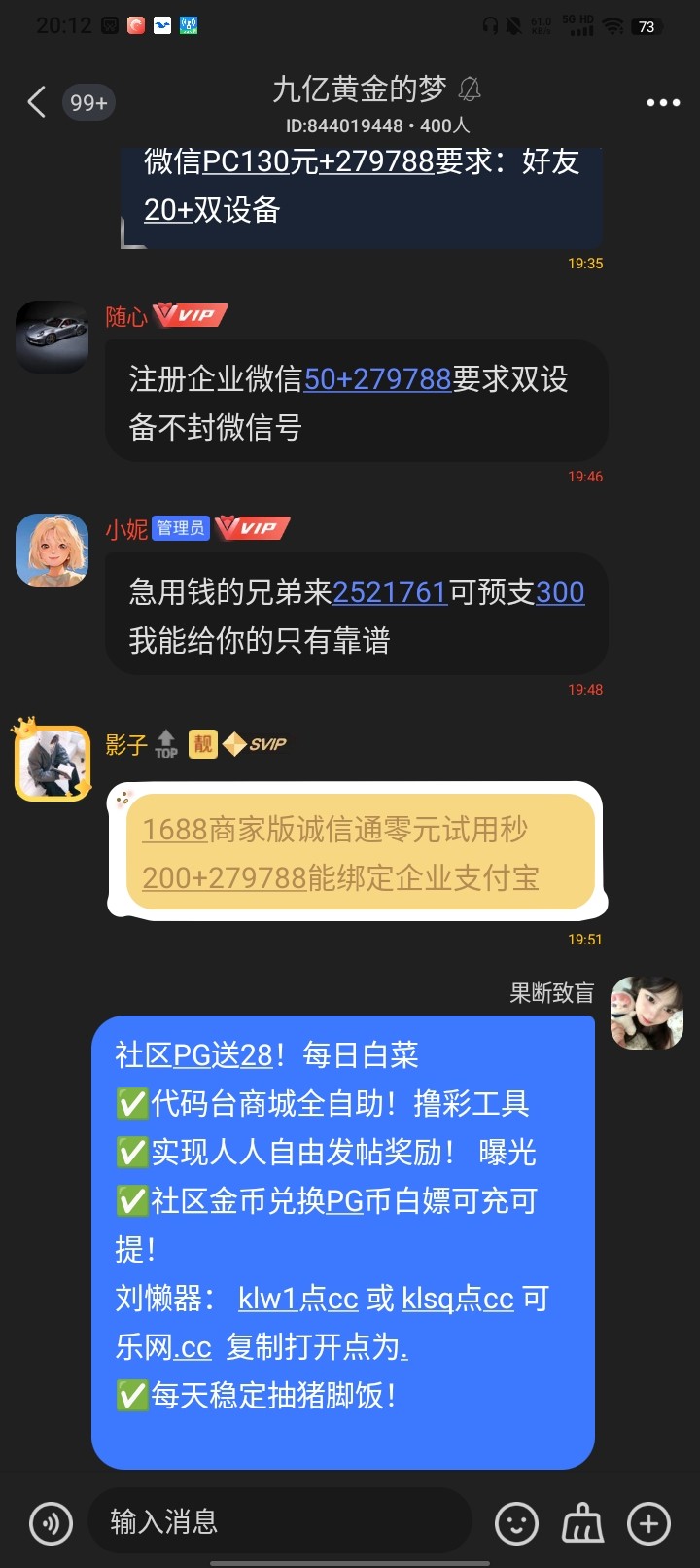This screenshot has width=700, height=1568.
Task: Open the klw1点cc link
Action: point(297,1299)
